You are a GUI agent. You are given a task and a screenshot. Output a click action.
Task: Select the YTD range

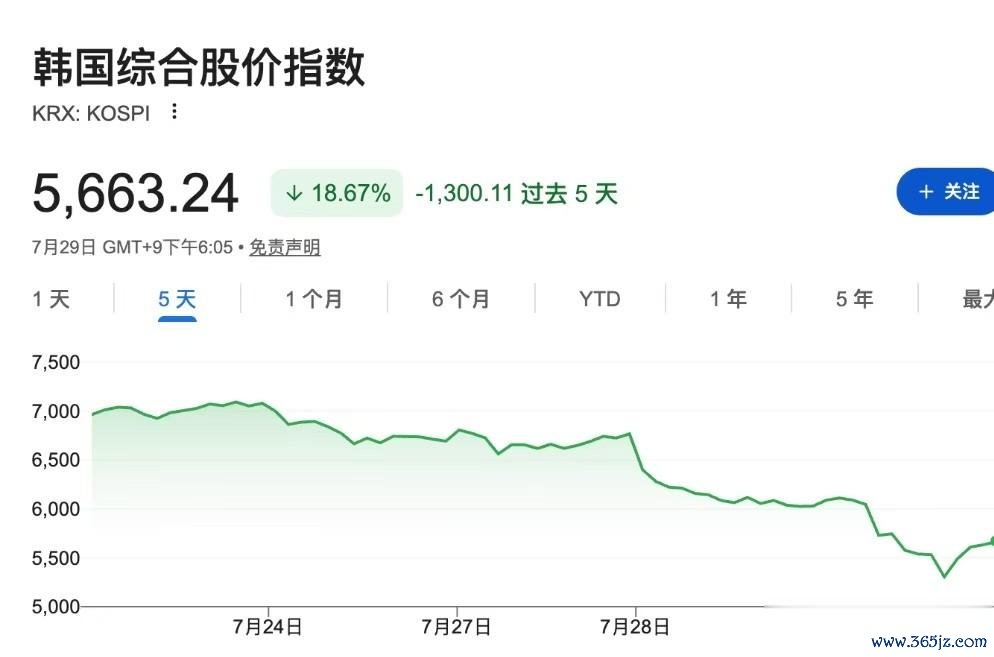pos(600,299)
